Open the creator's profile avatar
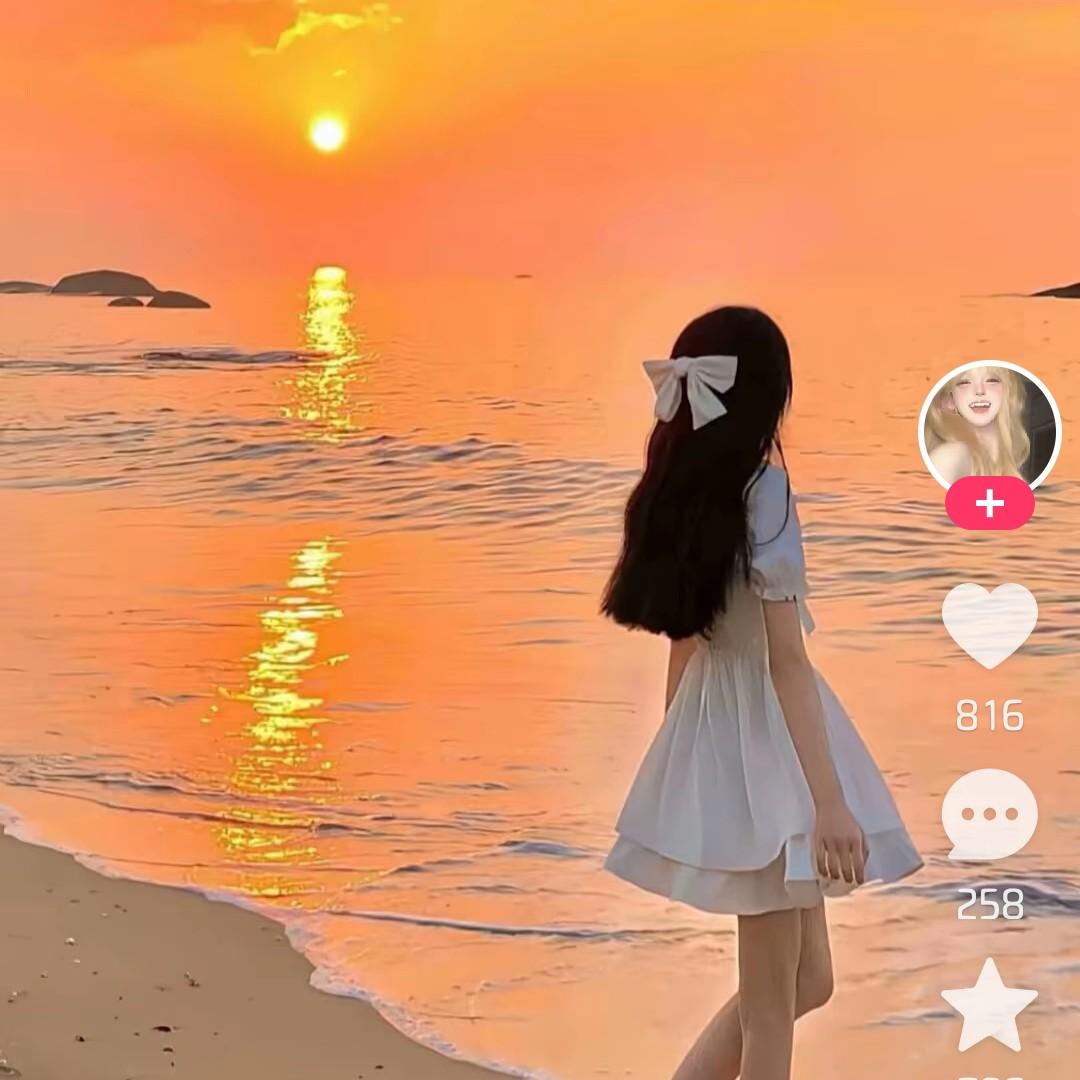This screenshot has width=1080, height=1080. [989, 428]
